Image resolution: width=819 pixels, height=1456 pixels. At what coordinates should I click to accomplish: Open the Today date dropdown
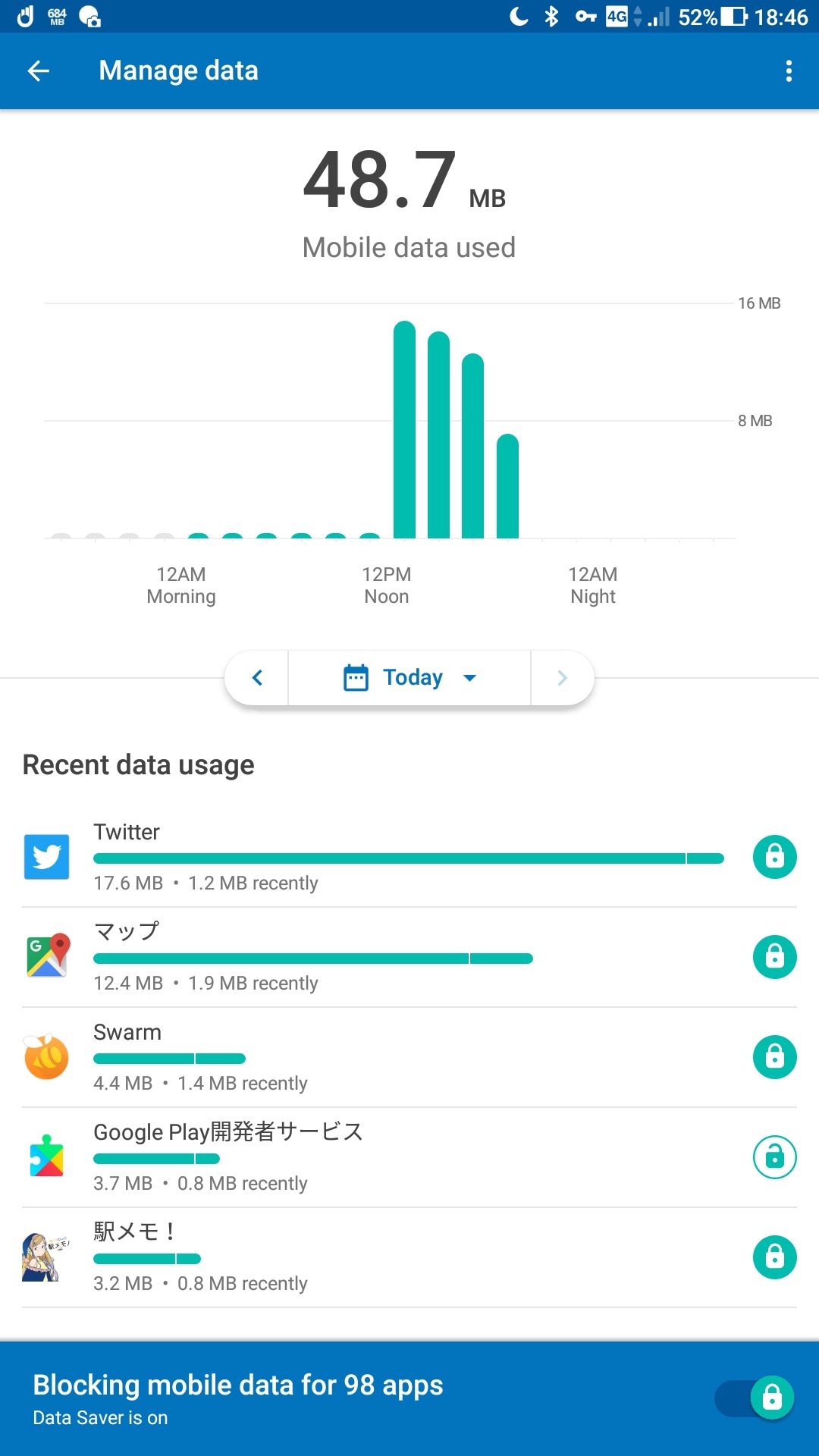pyautogui.click(x=409, y=677)
